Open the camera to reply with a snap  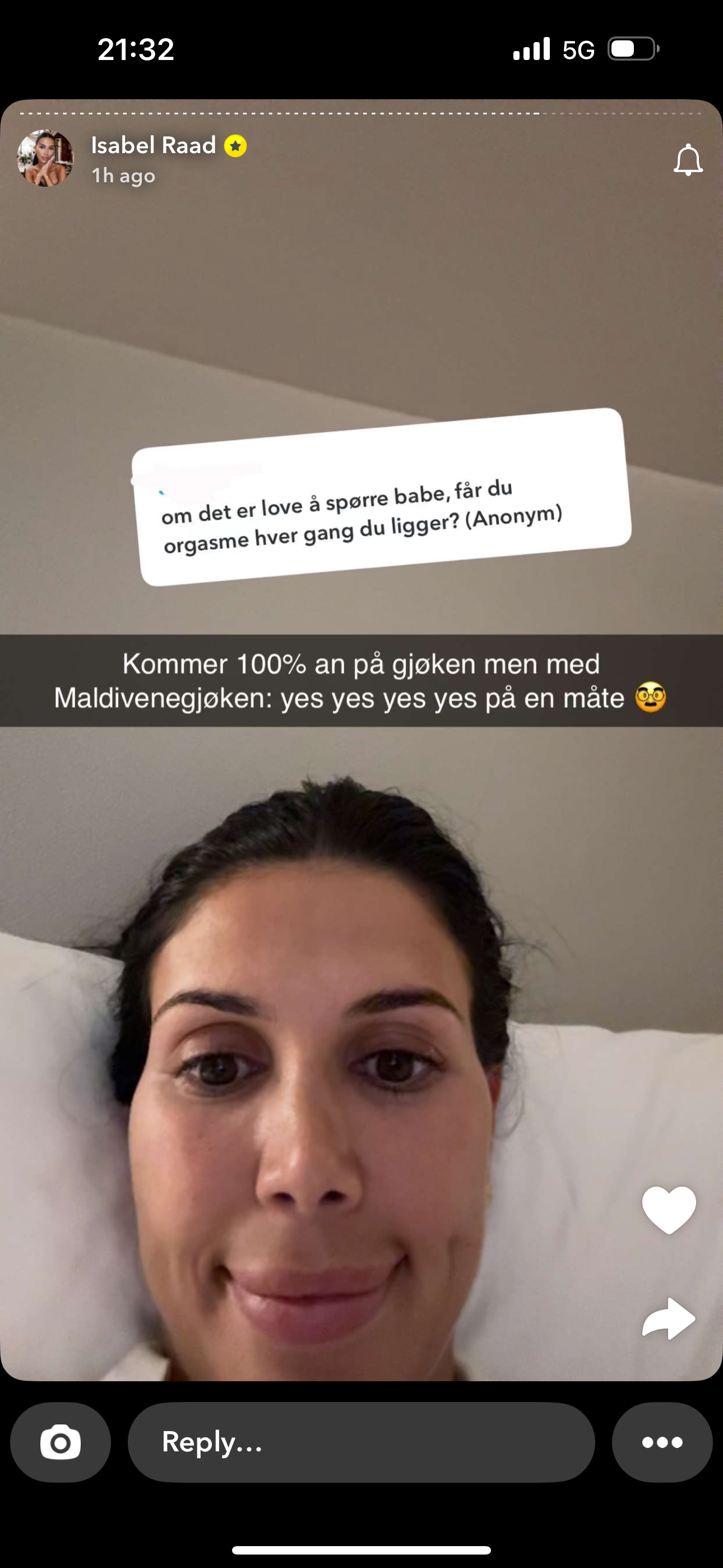point(61,1442)
